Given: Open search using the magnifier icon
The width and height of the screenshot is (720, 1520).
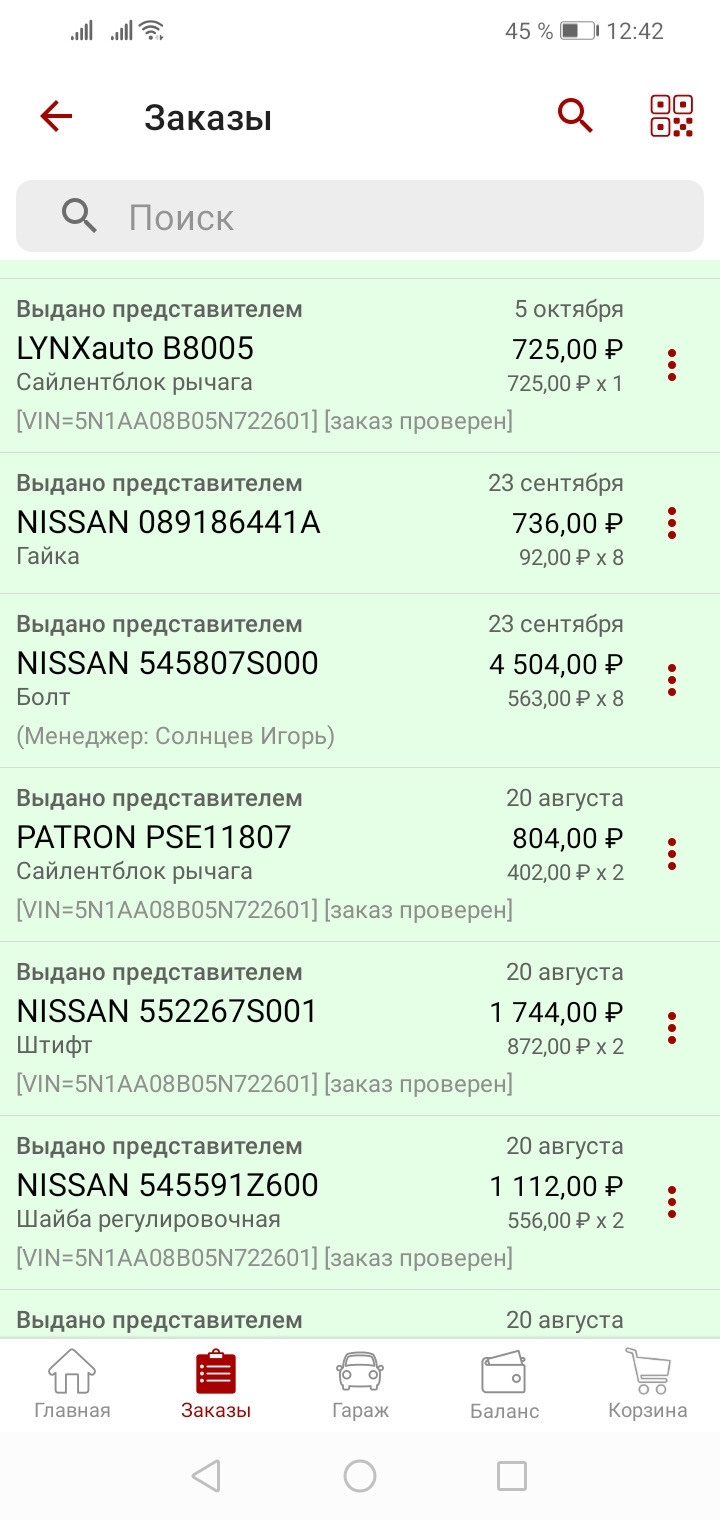Looking at the screenshot, I should coord(575,115).
